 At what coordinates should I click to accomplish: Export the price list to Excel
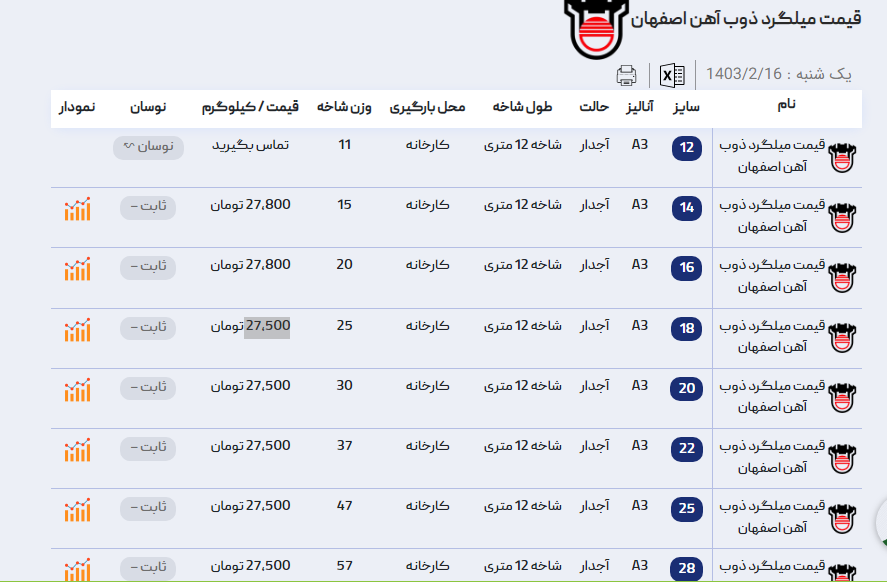click(x=672, y=75)
